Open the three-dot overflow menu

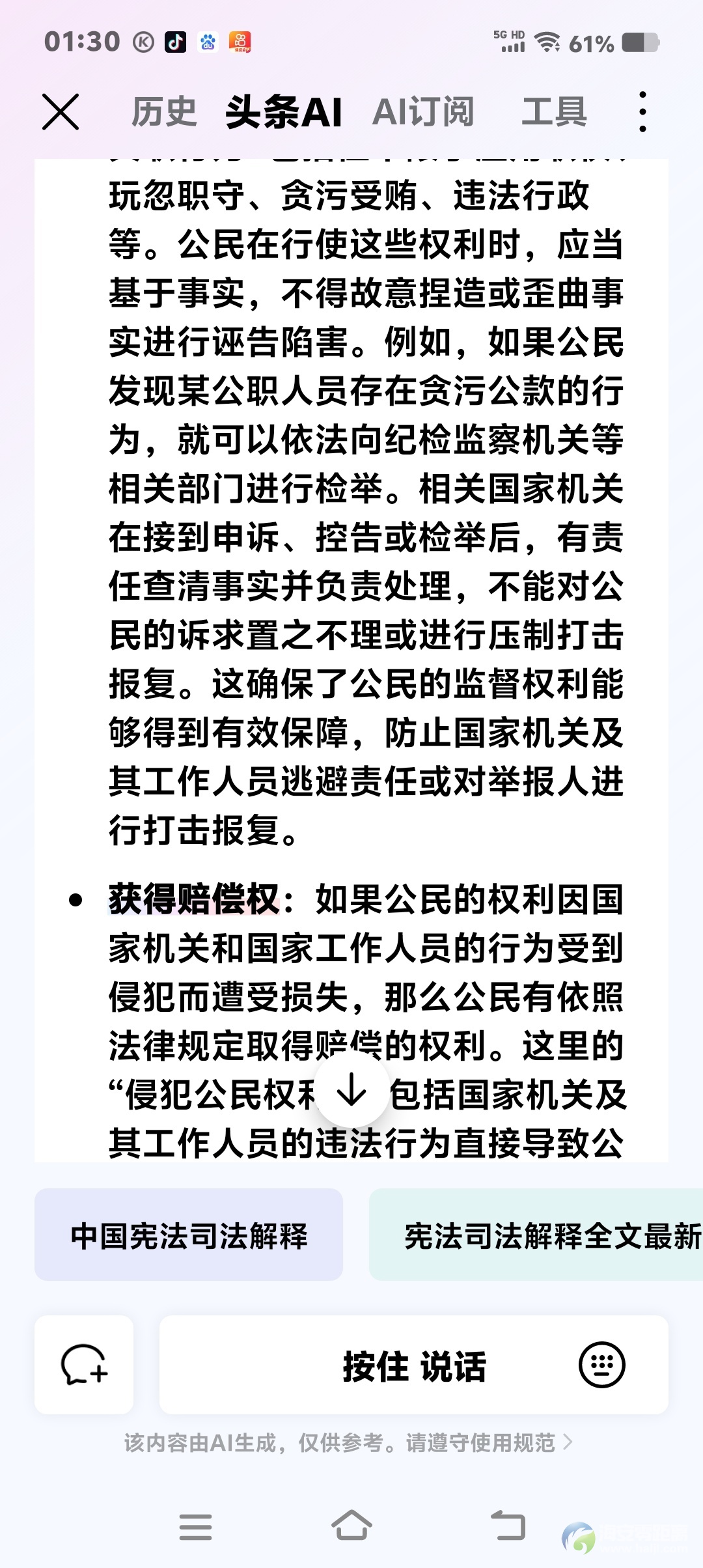[x=643, y=111]
